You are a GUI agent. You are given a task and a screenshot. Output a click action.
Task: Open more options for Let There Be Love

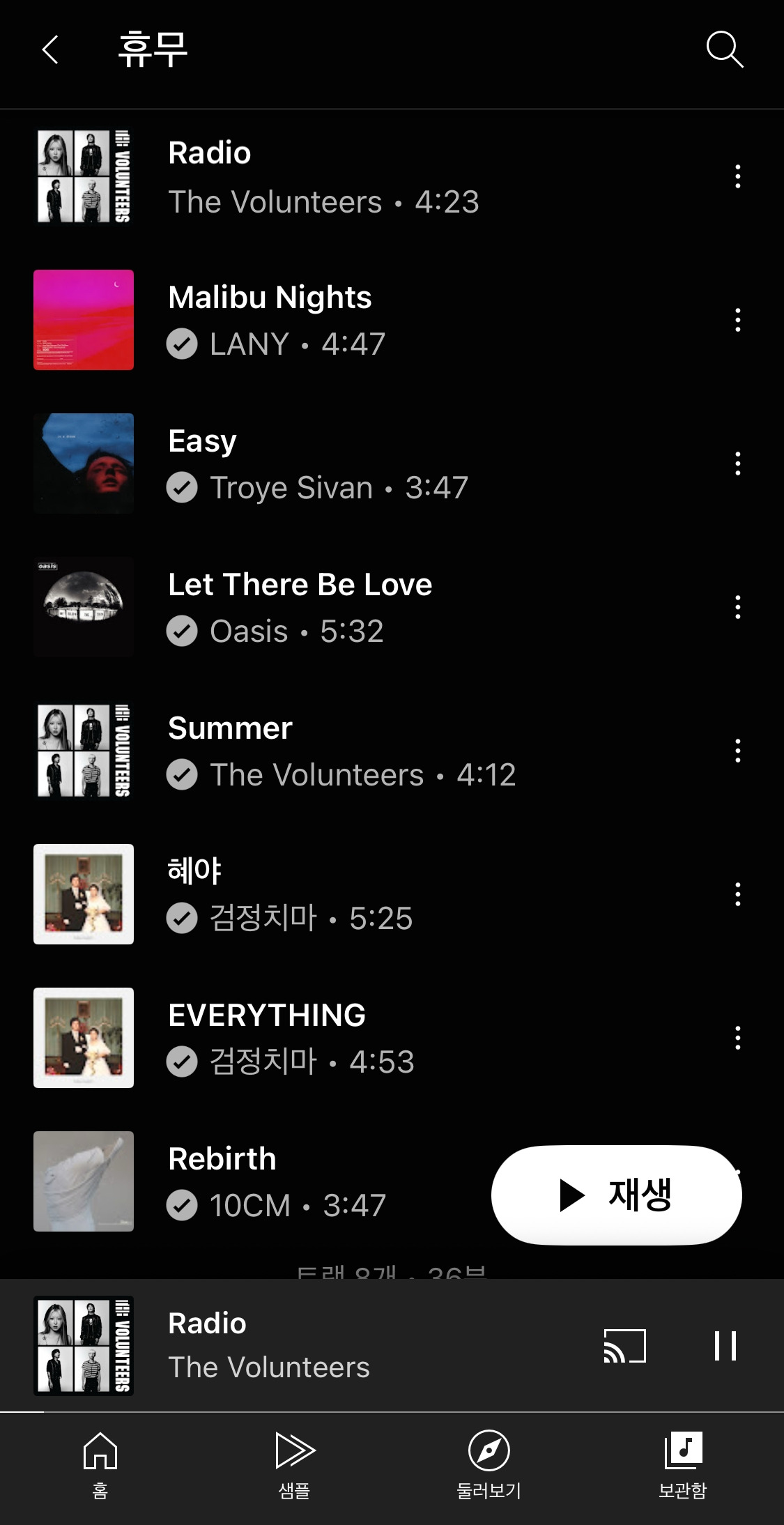click(x=737, y=607)
